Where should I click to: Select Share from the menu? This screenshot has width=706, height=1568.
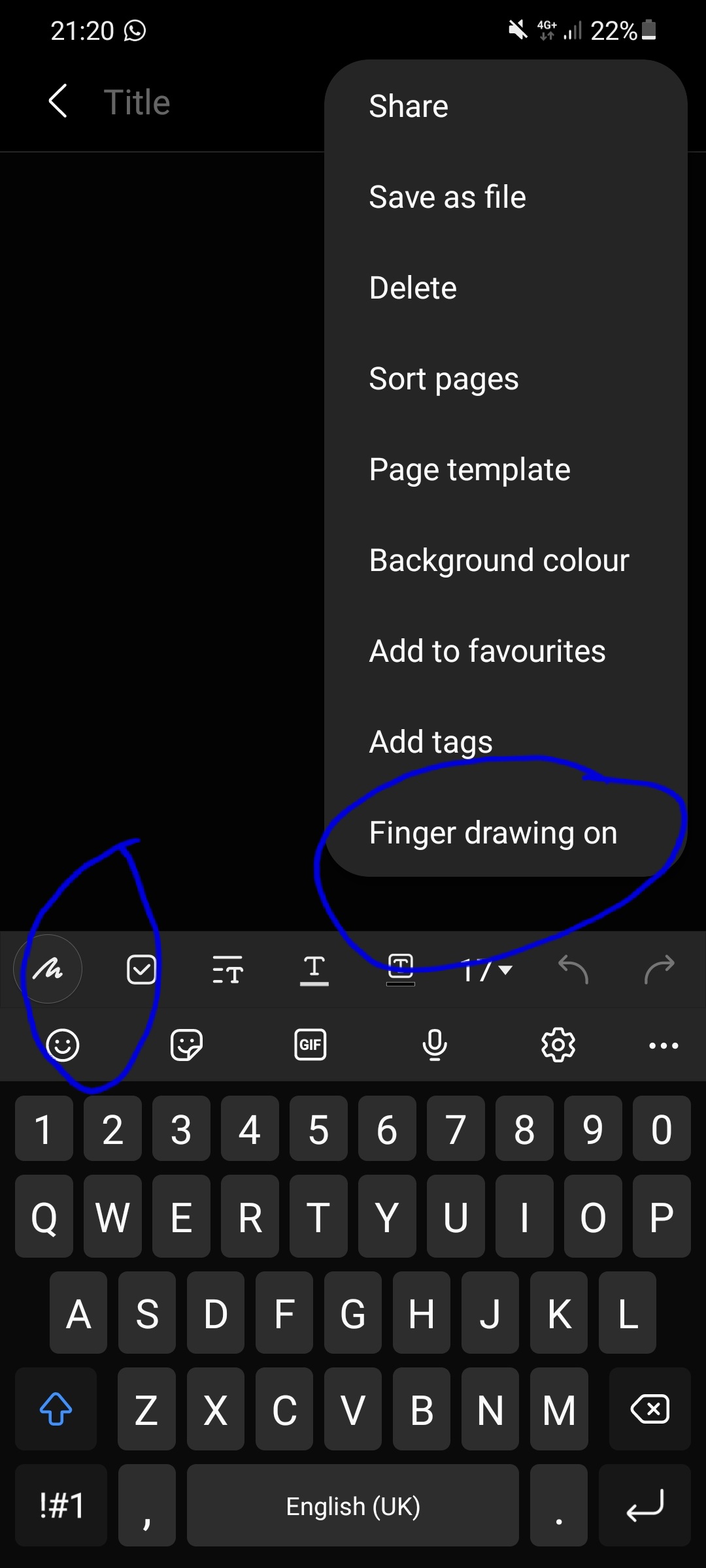[409, 106]
